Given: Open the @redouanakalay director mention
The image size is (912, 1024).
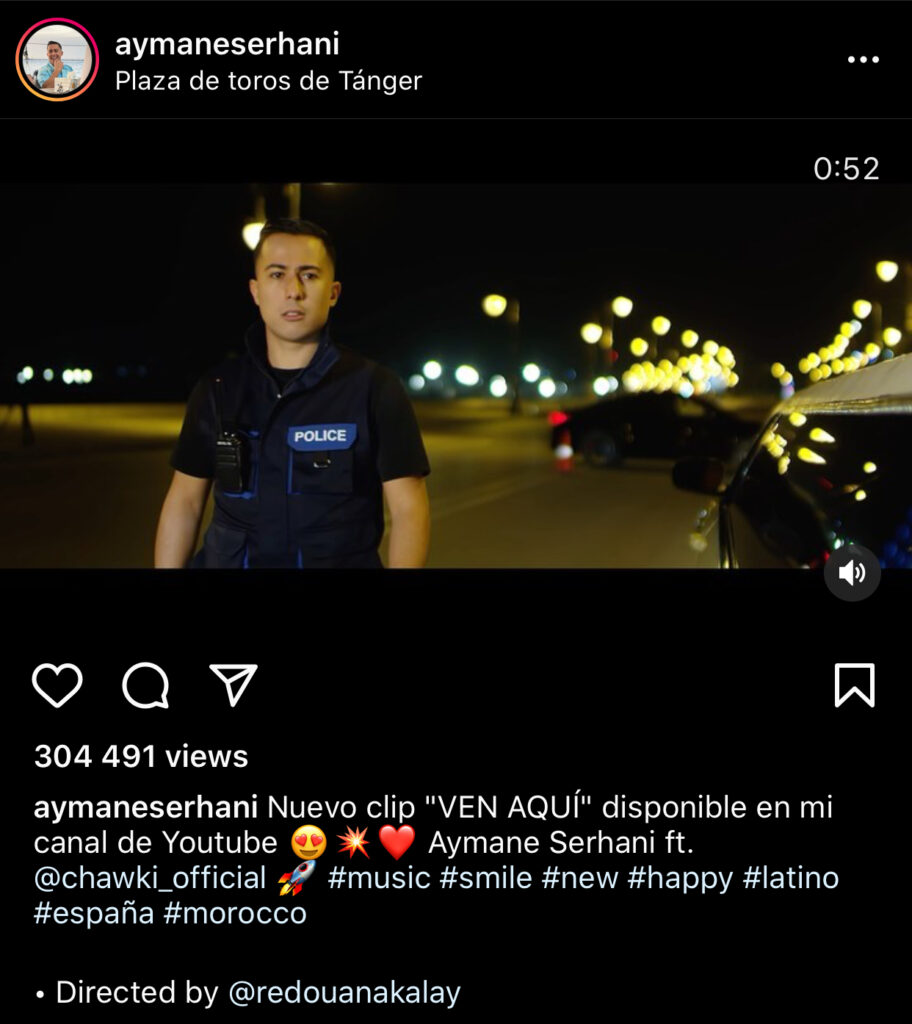Looking at the screenshot, I should (x=345, y=993).
